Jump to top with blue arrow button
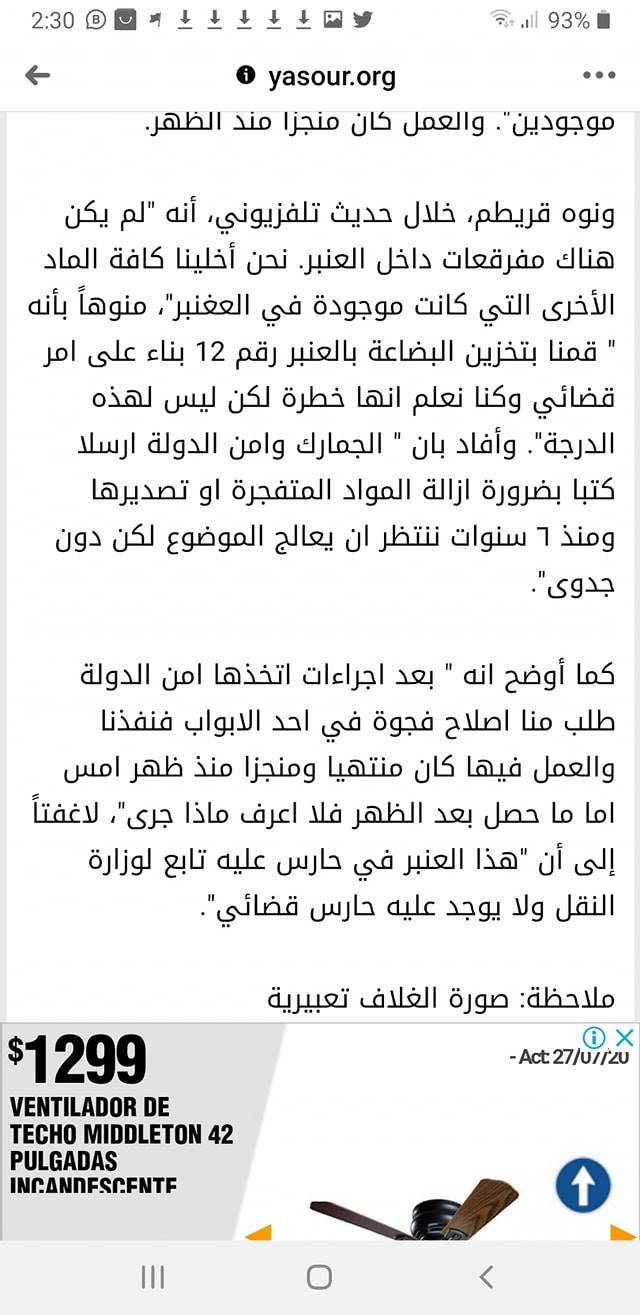This screenshot has width=640, height=1315. [583, 1187]
